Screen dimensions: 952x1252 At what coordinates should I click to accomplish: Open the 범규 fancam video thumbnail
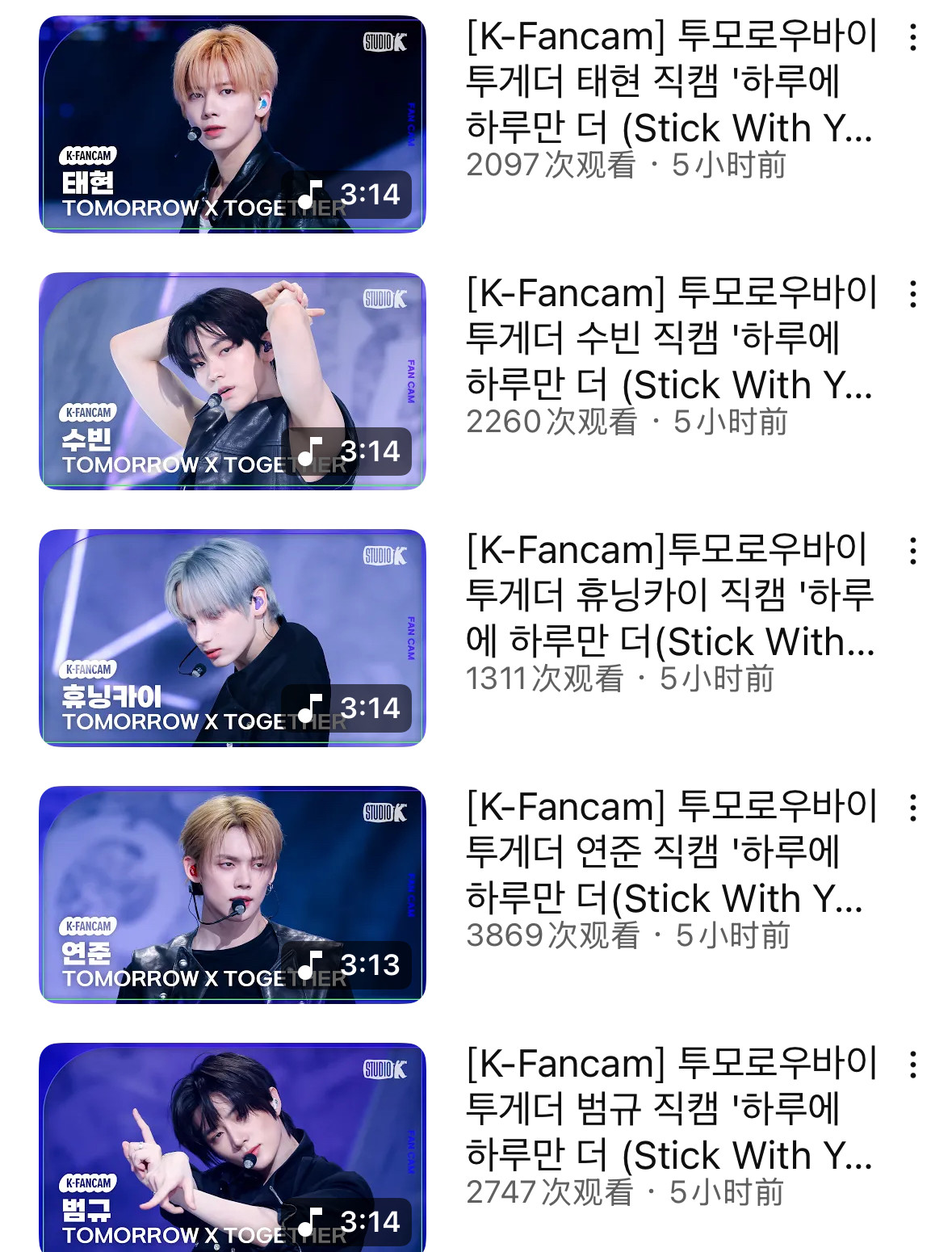(x=233, y=1147)
